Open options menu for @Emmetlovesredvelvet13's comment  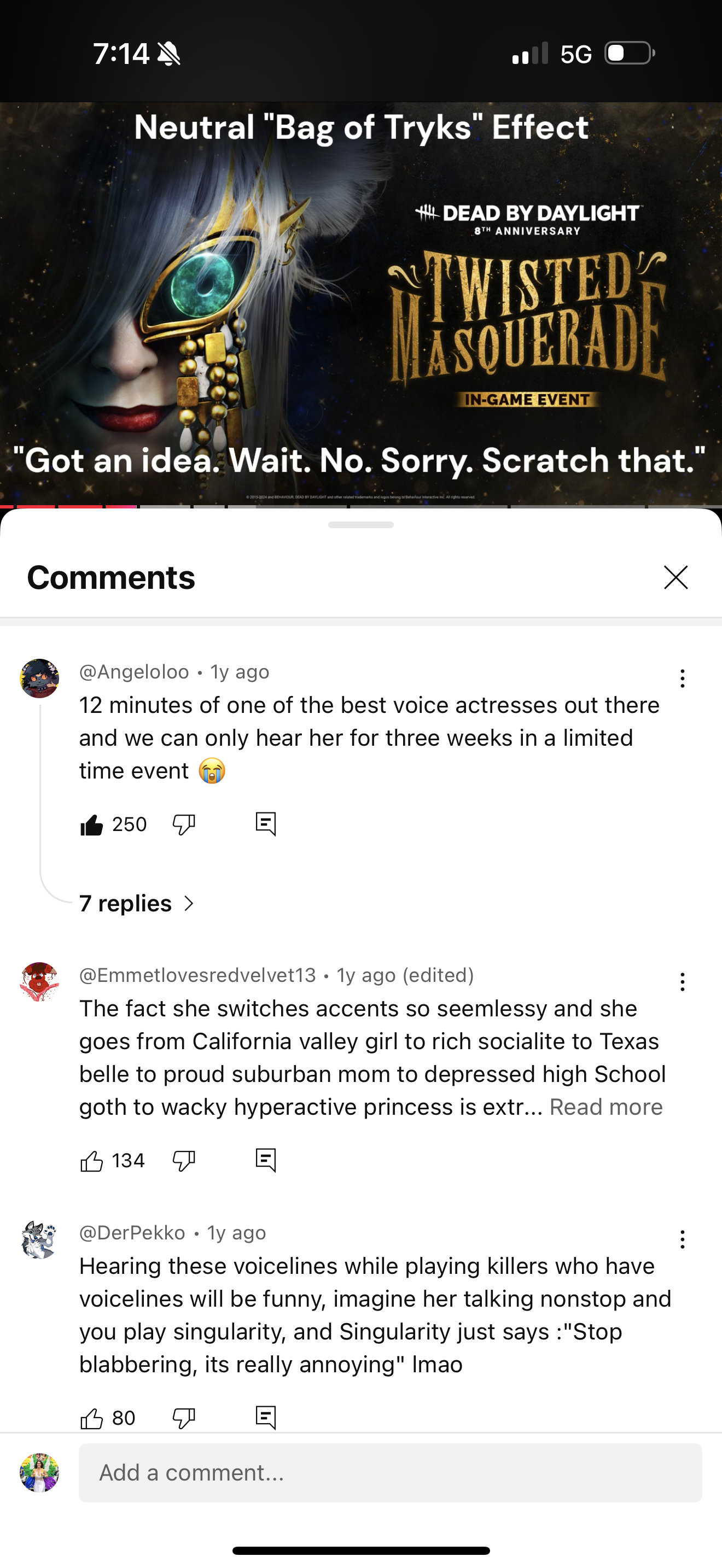[683, 981]
